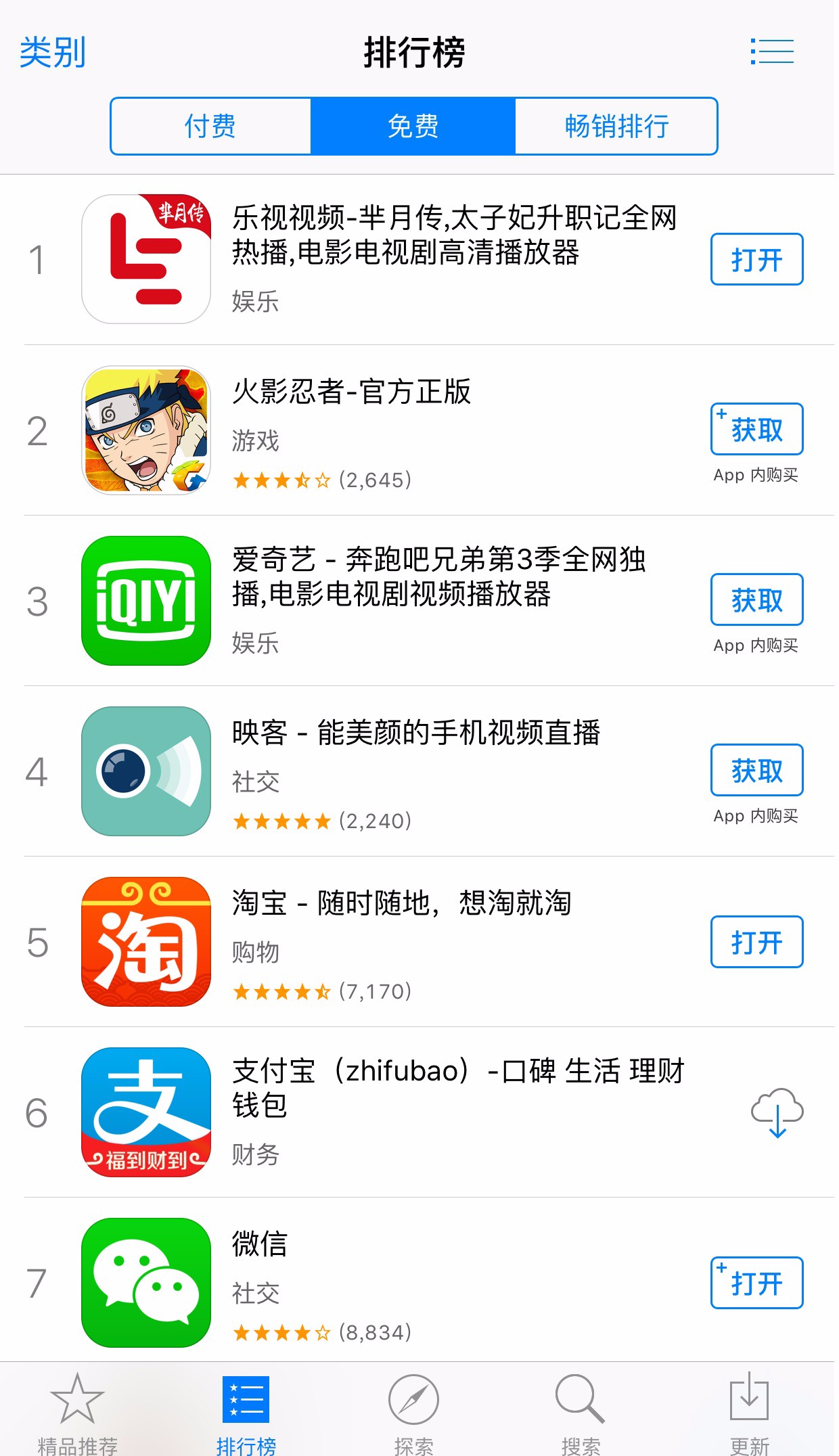
Task: Open the 微信 app icon
Action: point(145,1284)
